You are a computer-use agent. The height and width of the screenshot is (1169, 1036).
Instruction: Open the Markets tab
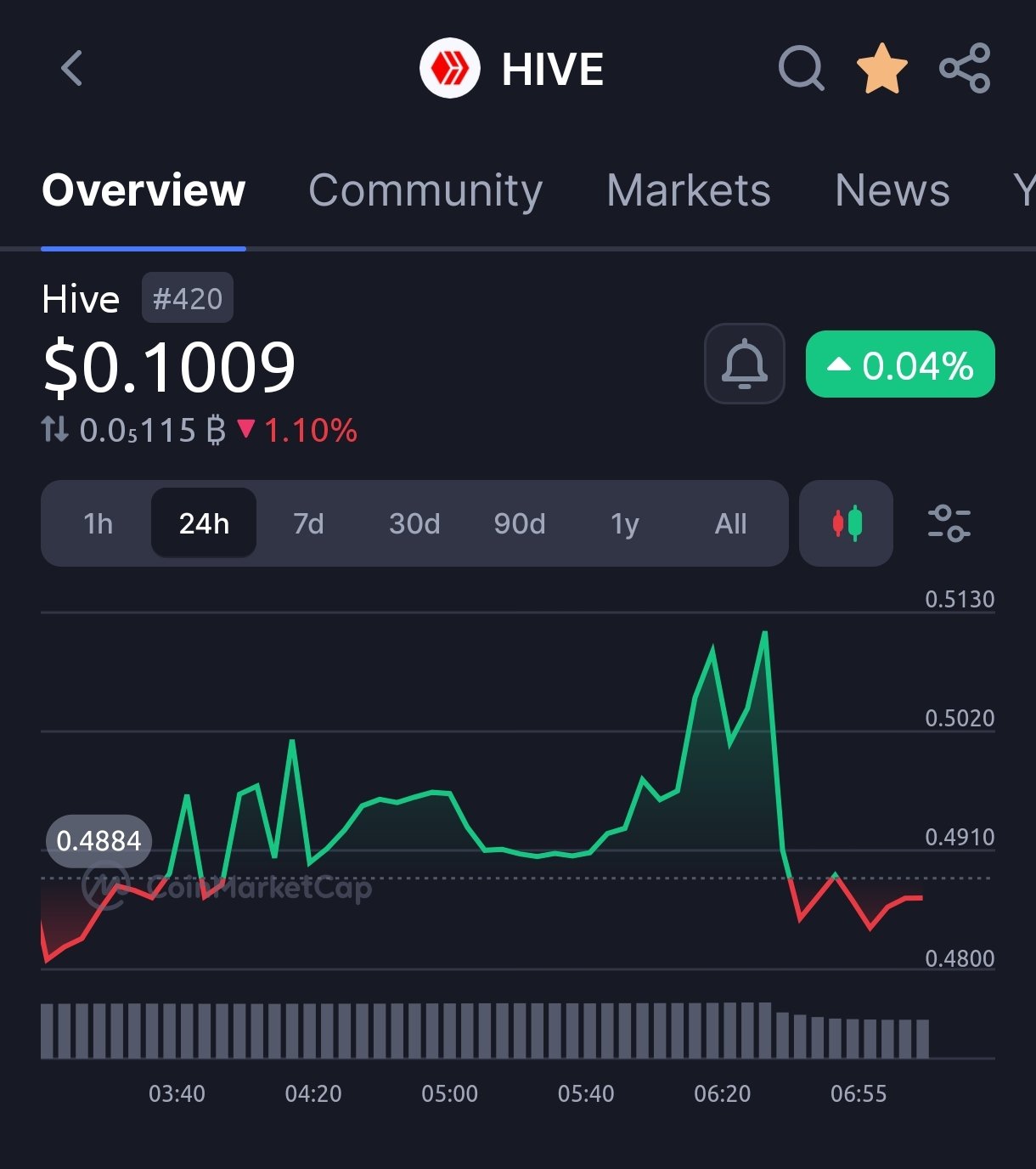688,189
